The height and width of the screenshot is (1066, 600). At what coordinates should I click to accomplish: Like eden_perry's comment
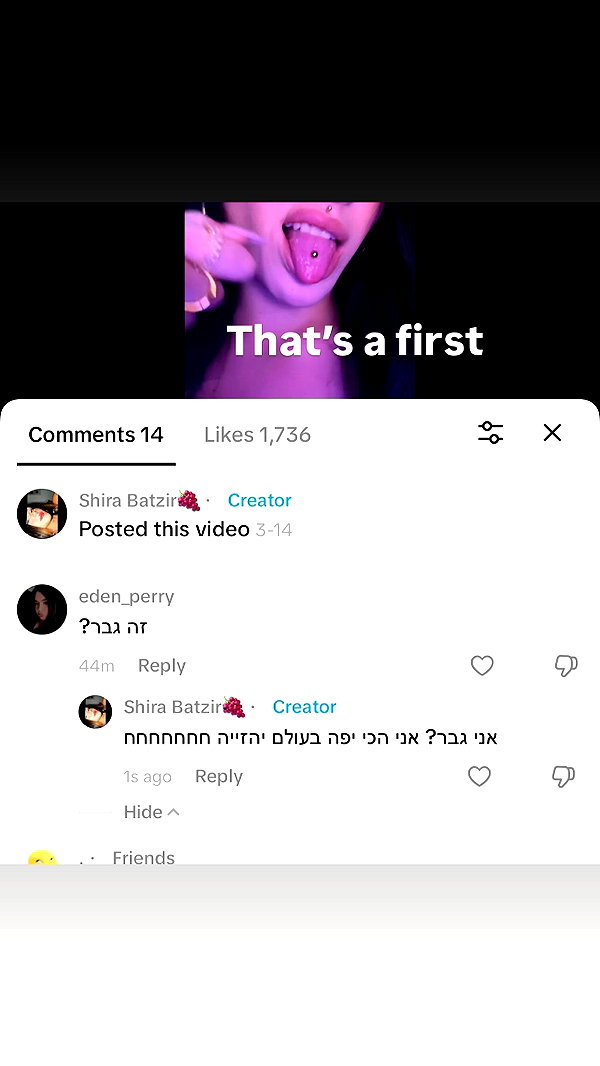(x=482, y=666)
